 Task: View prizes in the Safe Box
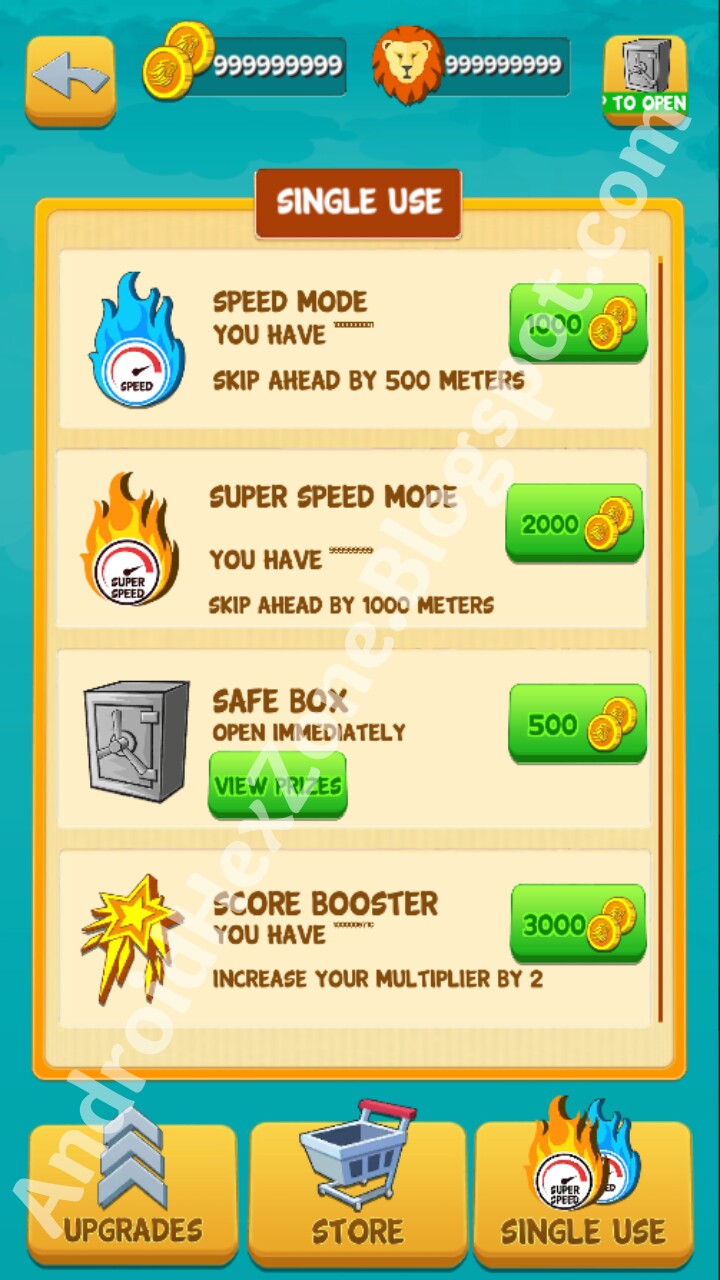(x=277, y=785)
